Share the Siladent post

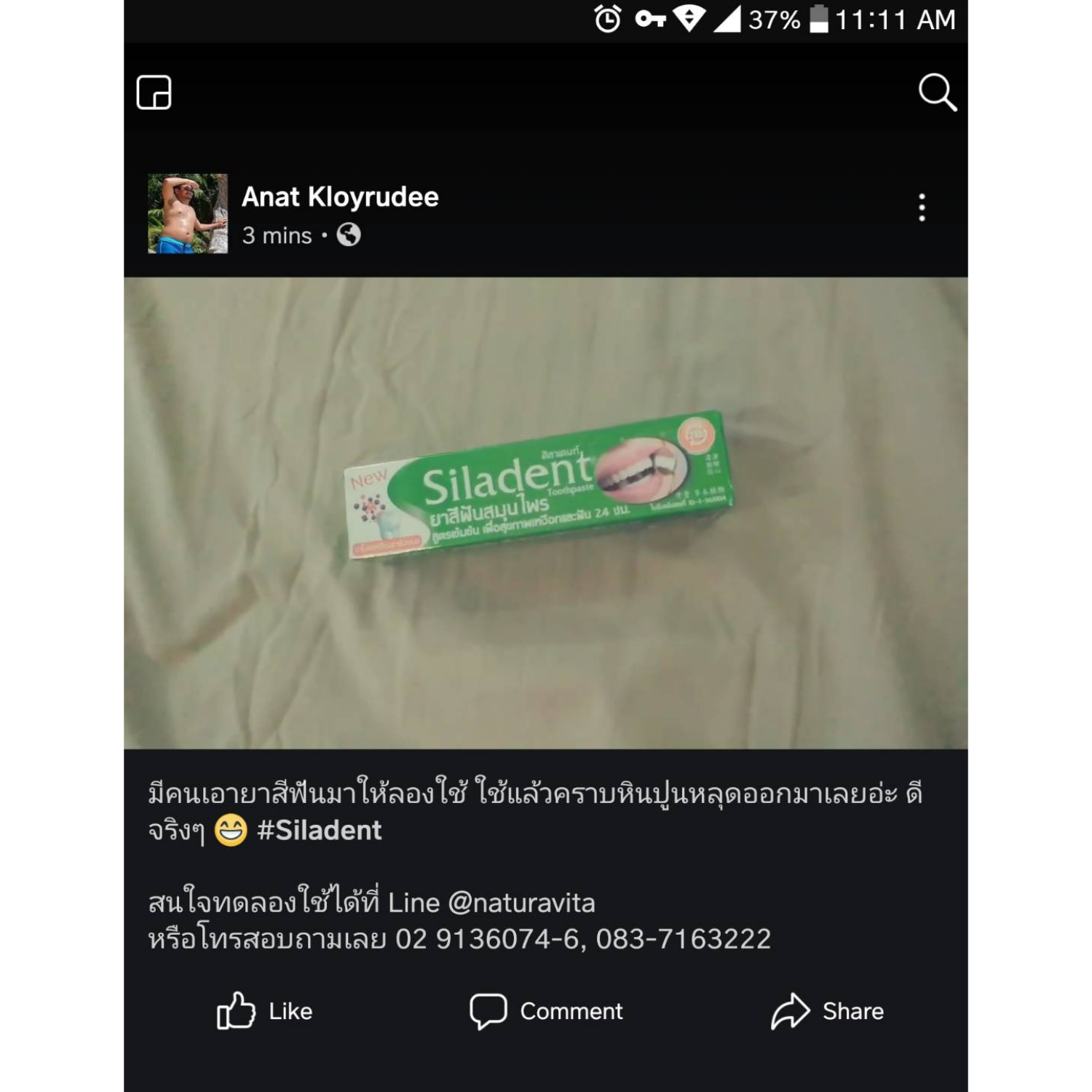pos(828,1011)
